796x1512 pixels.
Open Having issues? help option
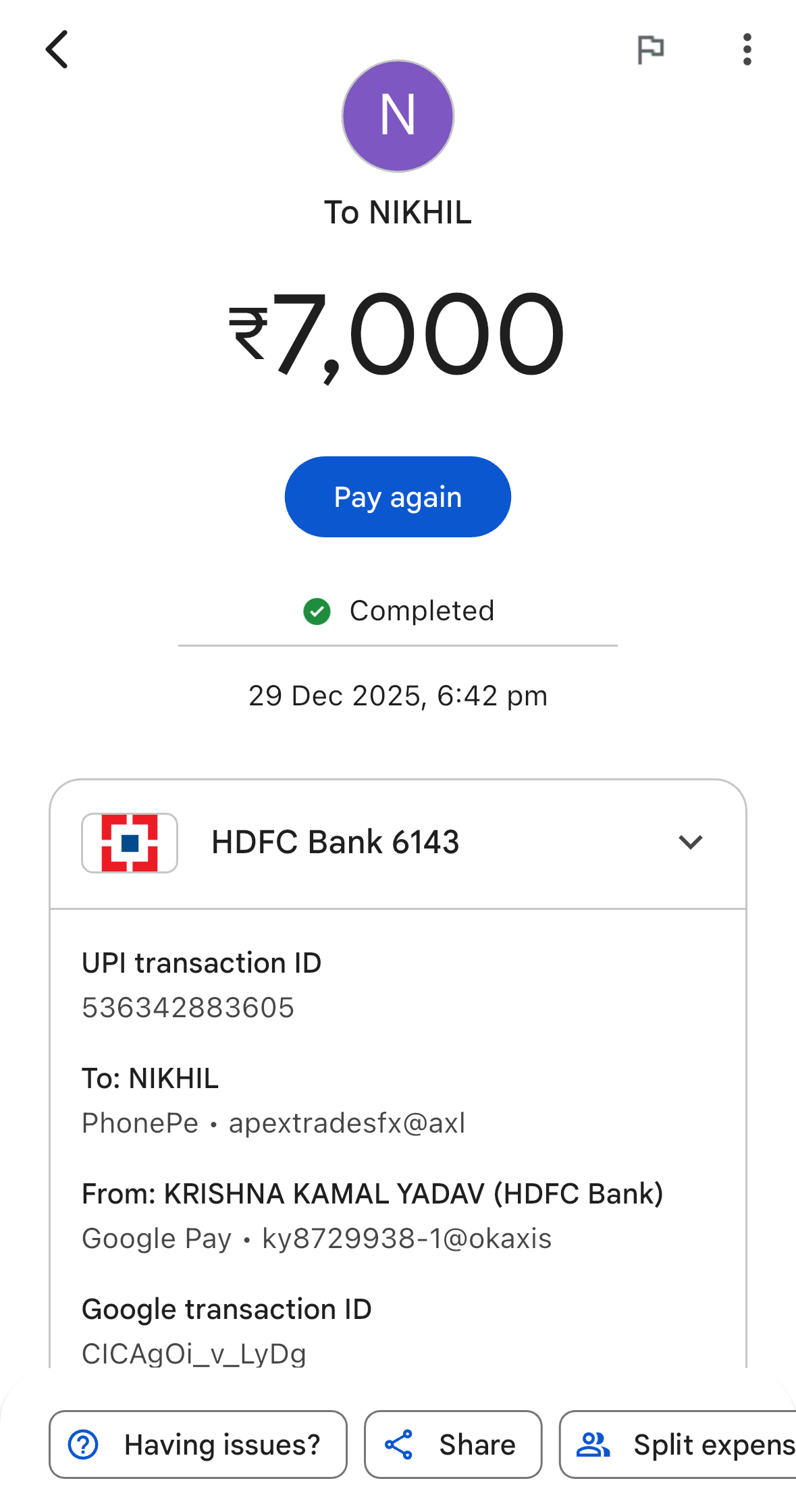coord(198,1444)
